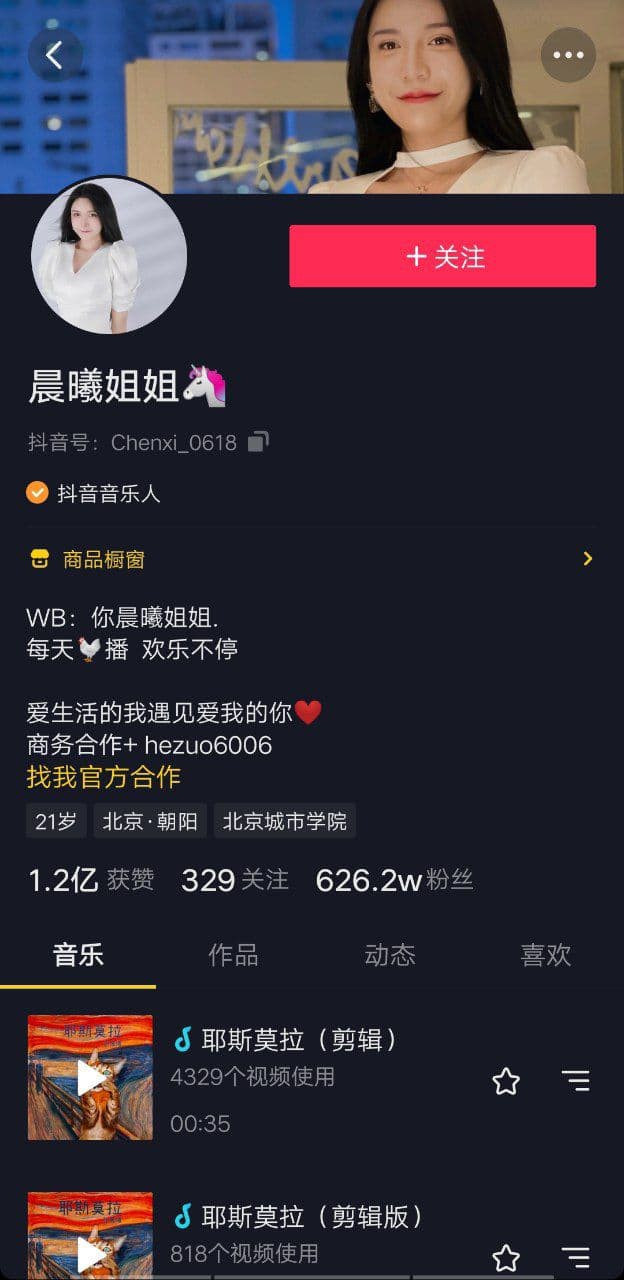Favorite the 耶斯莫拉（剪辑）track with the star
This screenshot has width=624, height=1280.
[506, 1081]
